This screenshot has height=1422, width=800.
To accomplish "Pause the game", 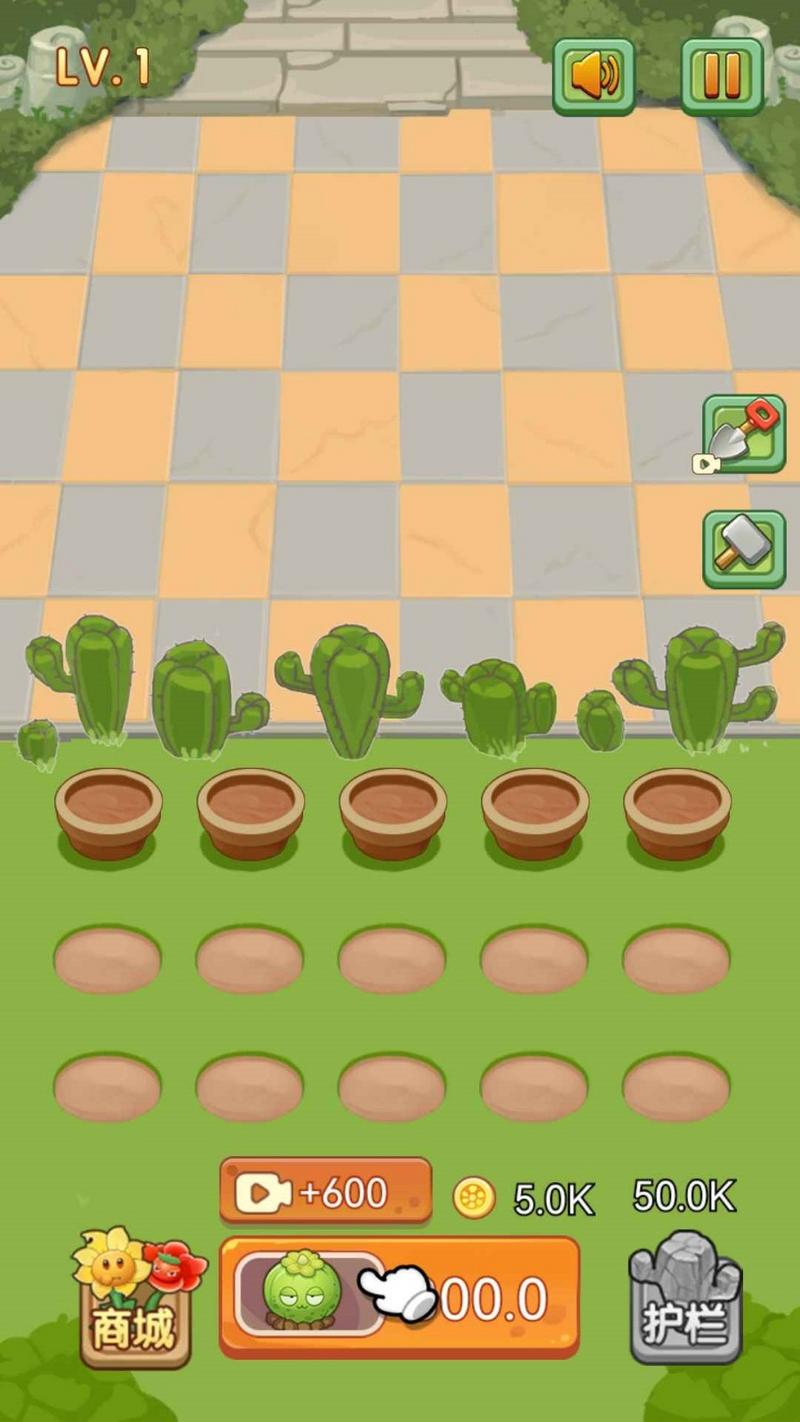I will 722,76.
